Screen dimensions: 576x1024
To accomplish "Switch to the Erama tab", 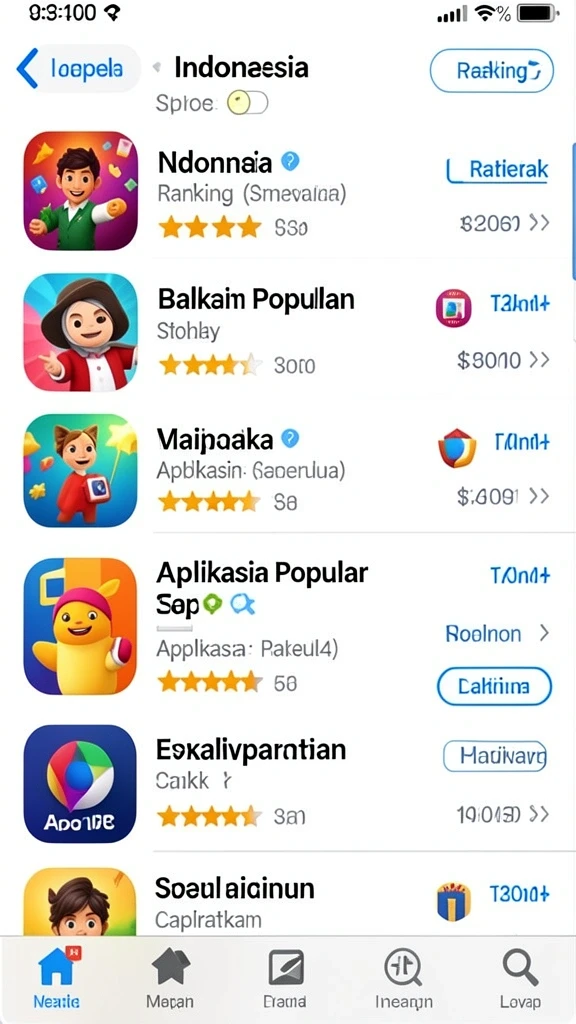I will coord(285,978).
